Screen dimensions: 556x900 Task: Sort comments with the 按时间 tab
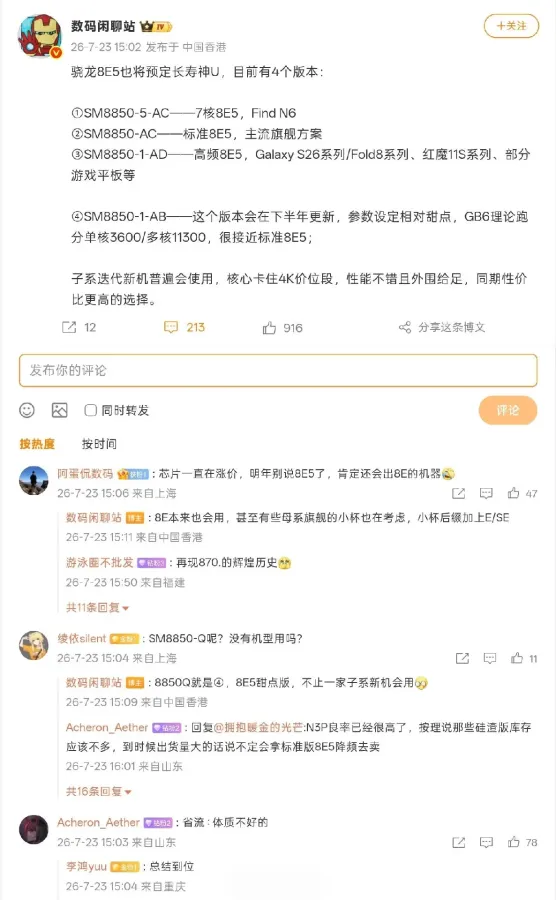coord(99,444)
